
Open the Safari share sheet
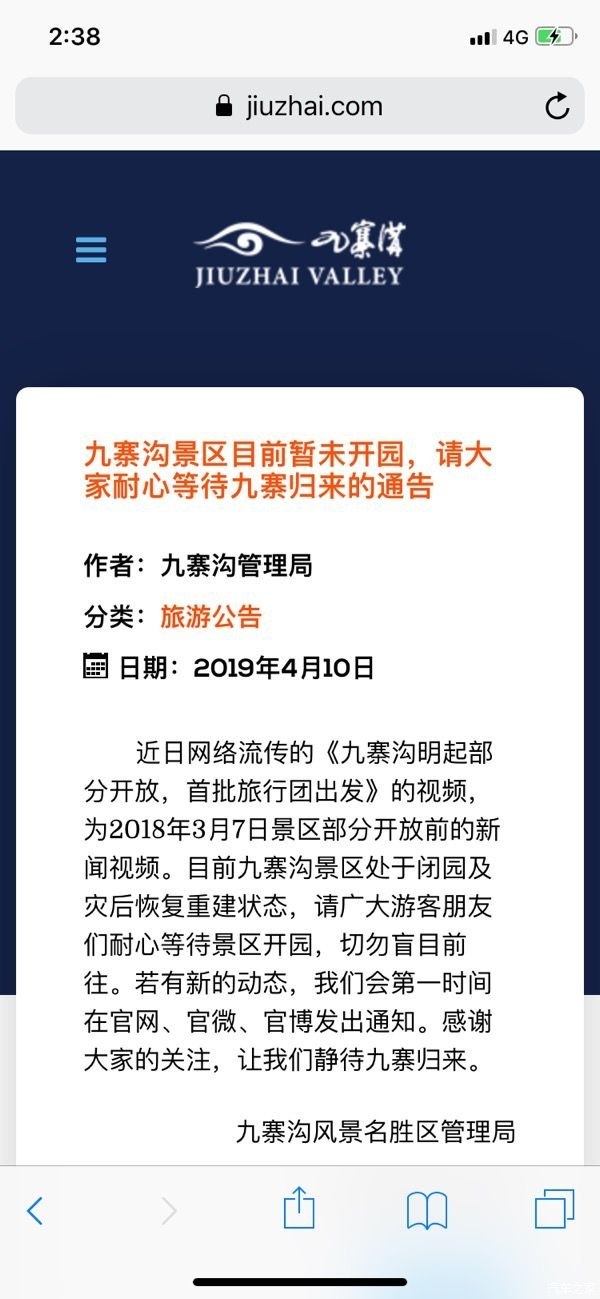(x=299, y=1209)
